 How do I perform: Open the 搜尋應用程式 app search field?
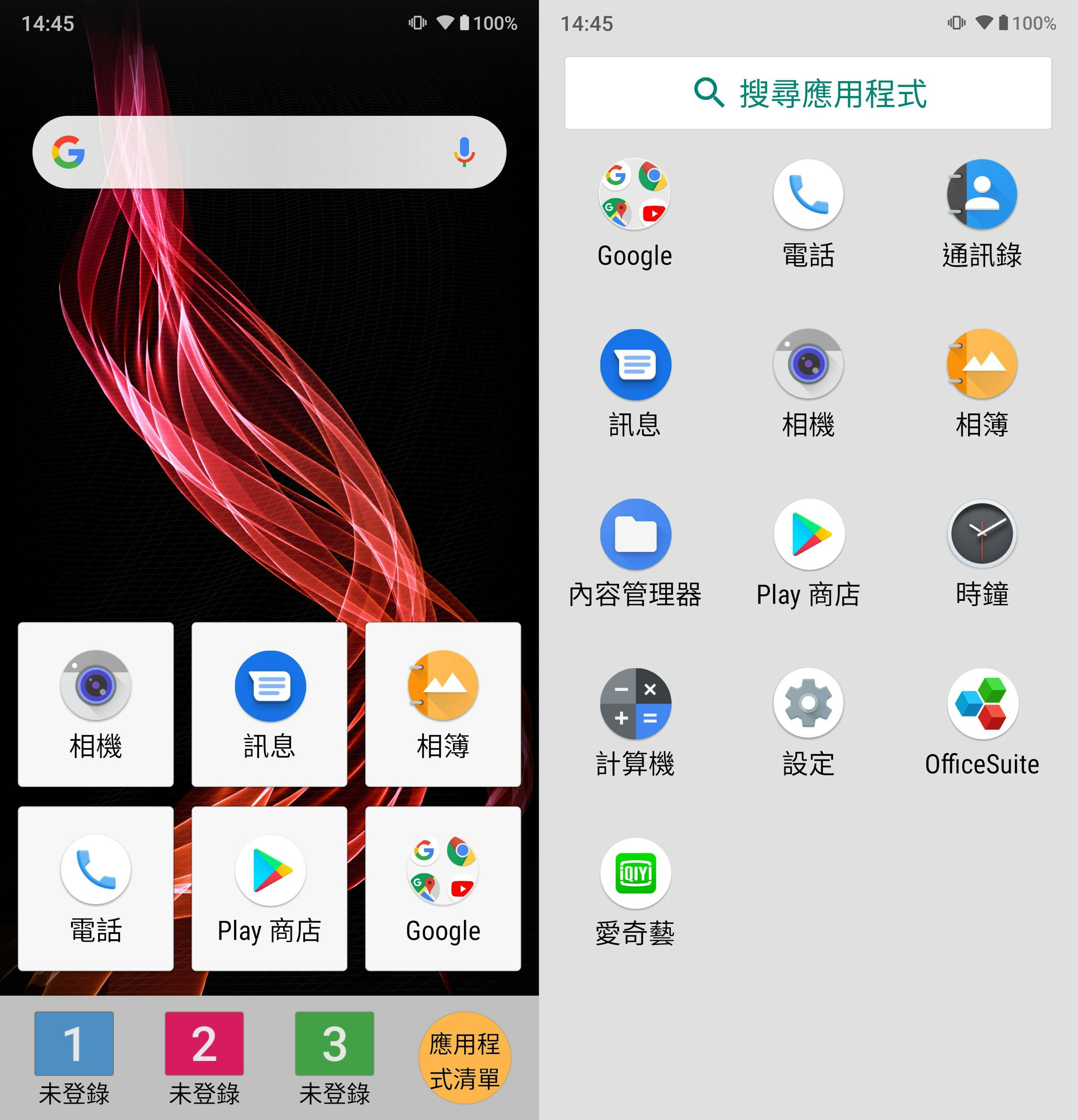808,93
